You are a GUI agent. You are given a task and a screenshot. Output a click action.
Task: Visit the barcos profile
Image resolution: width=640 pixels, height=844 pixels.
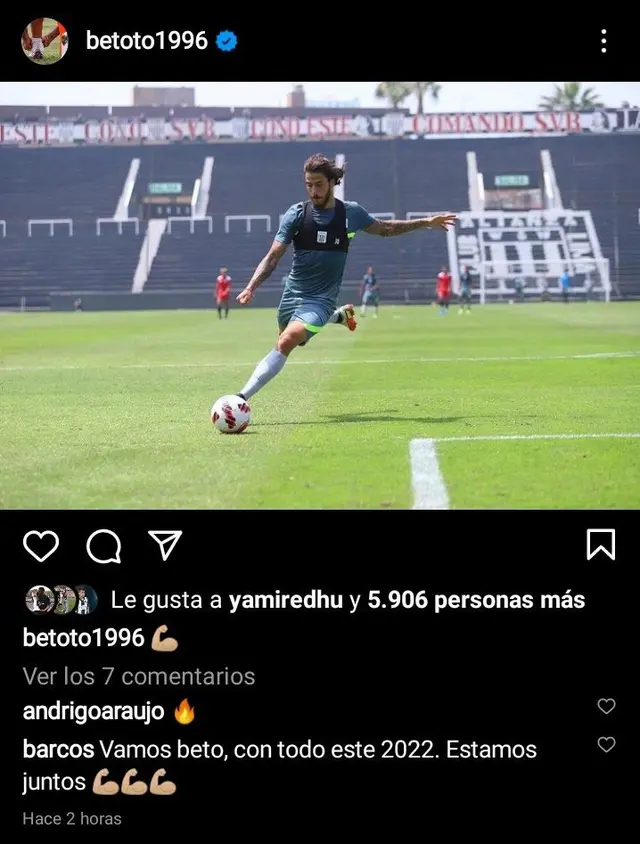click(x=58, y=749)
